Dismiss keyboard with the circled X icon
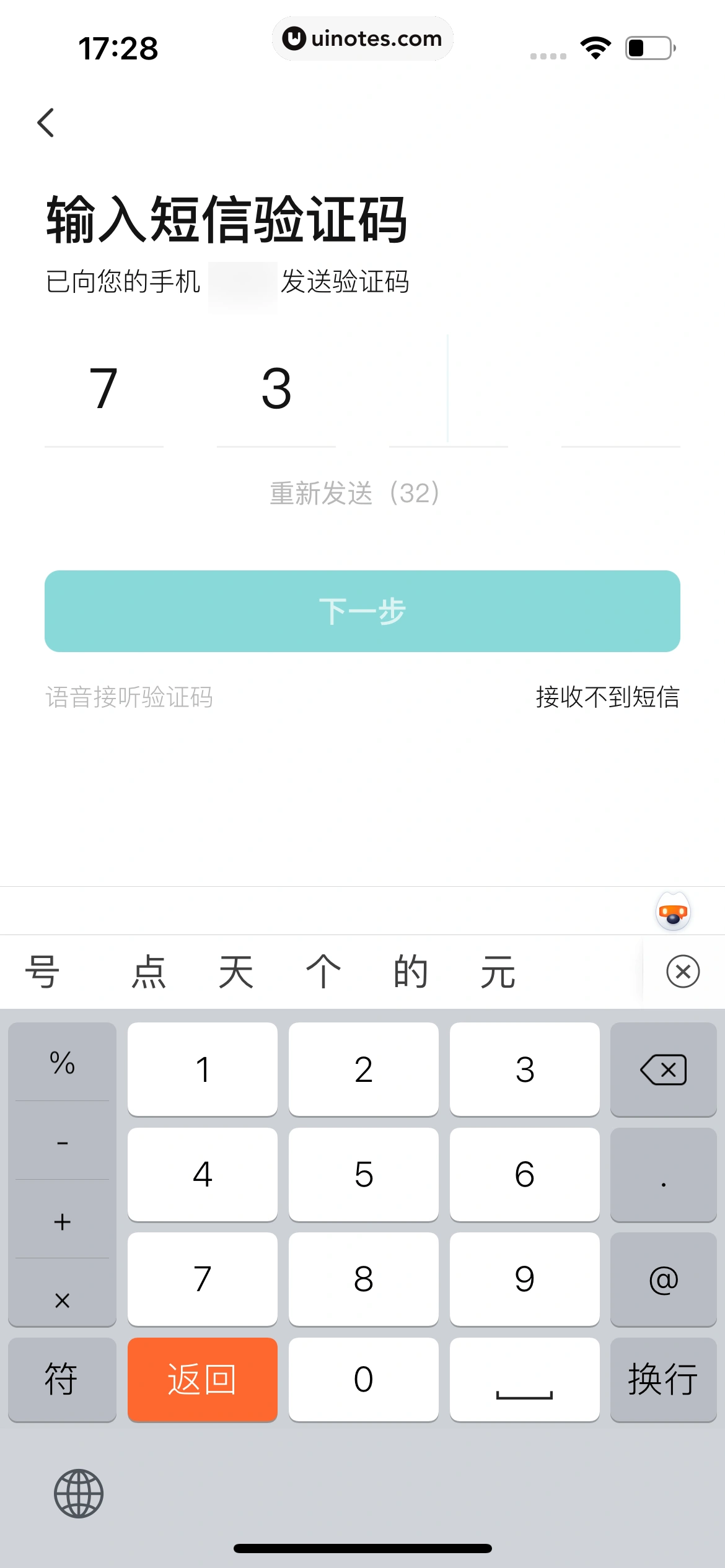 [682, 971]
